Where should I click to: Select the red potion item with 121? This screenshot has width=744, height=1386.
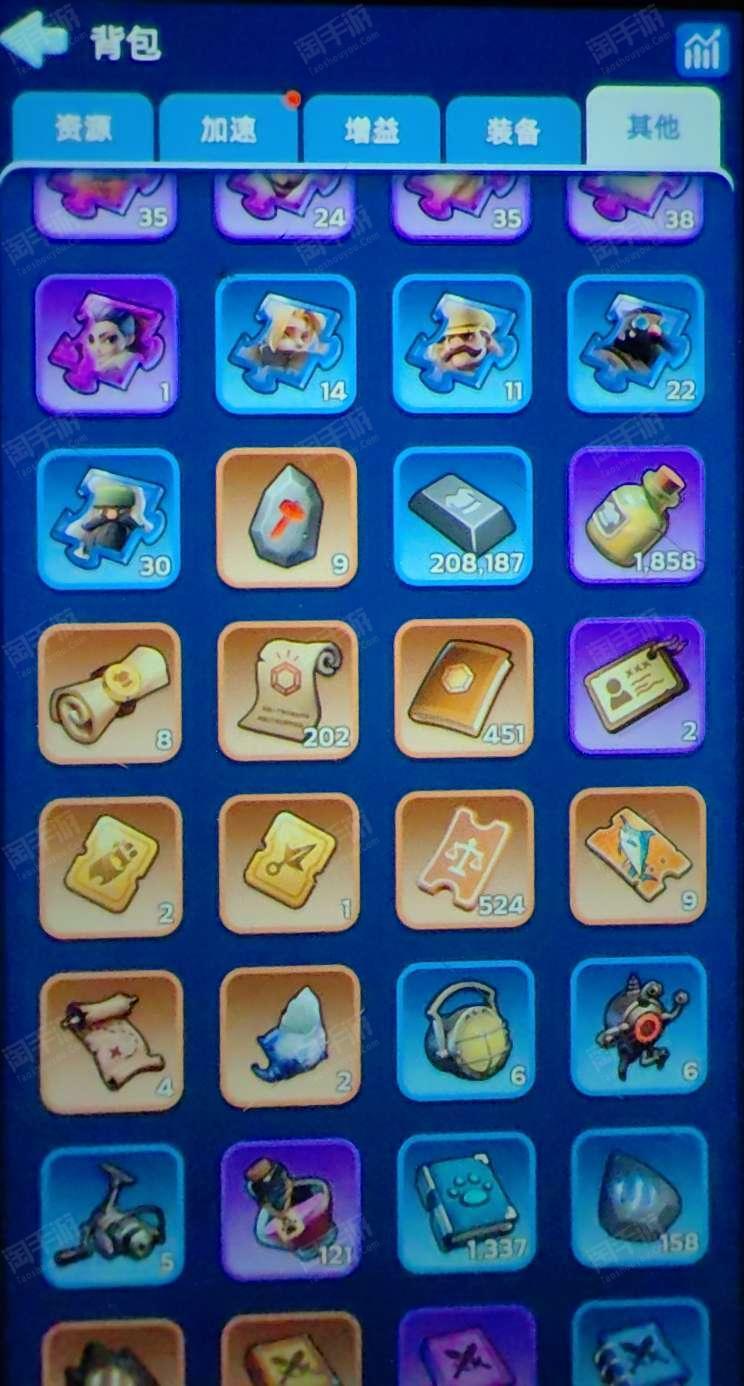pos(291,1210)
